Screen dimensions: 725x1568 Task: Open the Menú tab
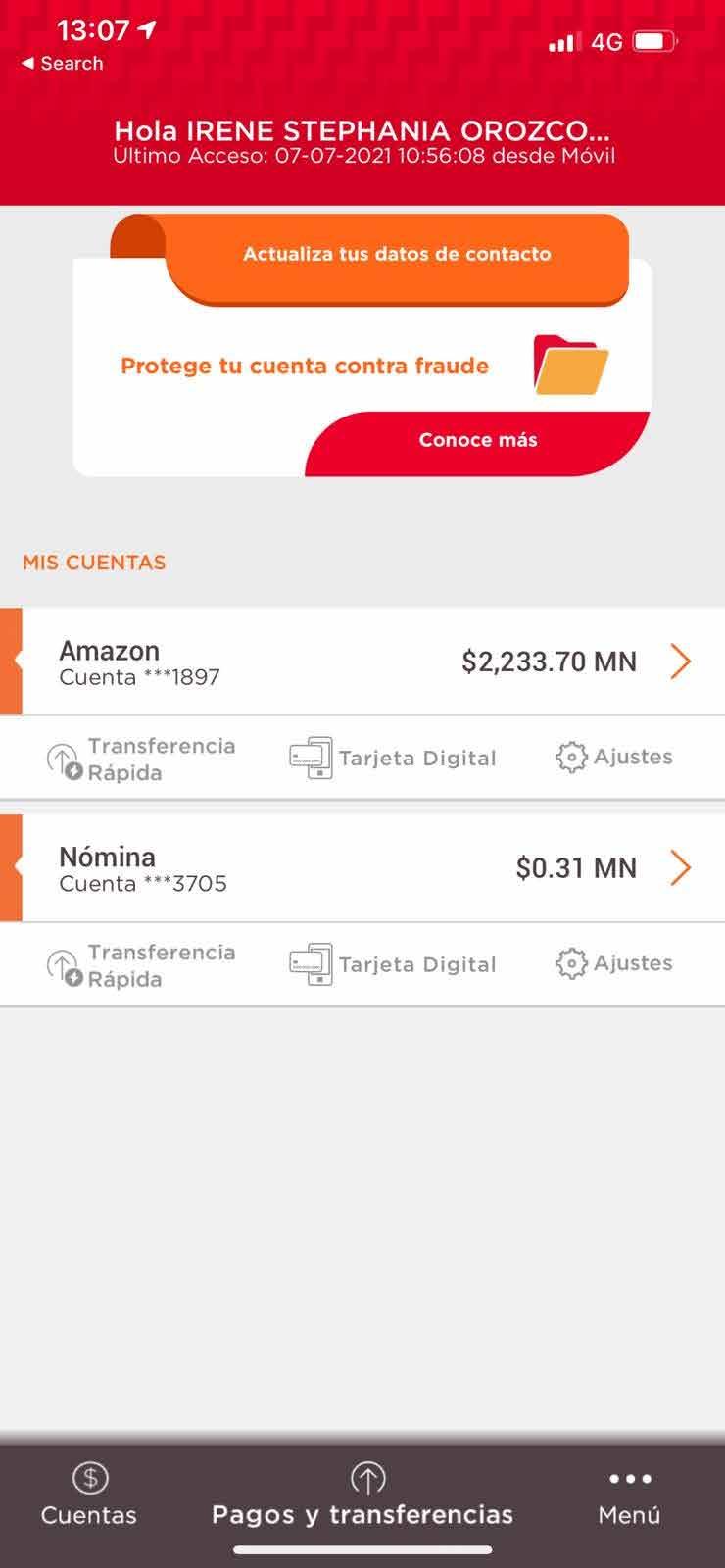pos(629,1495)
